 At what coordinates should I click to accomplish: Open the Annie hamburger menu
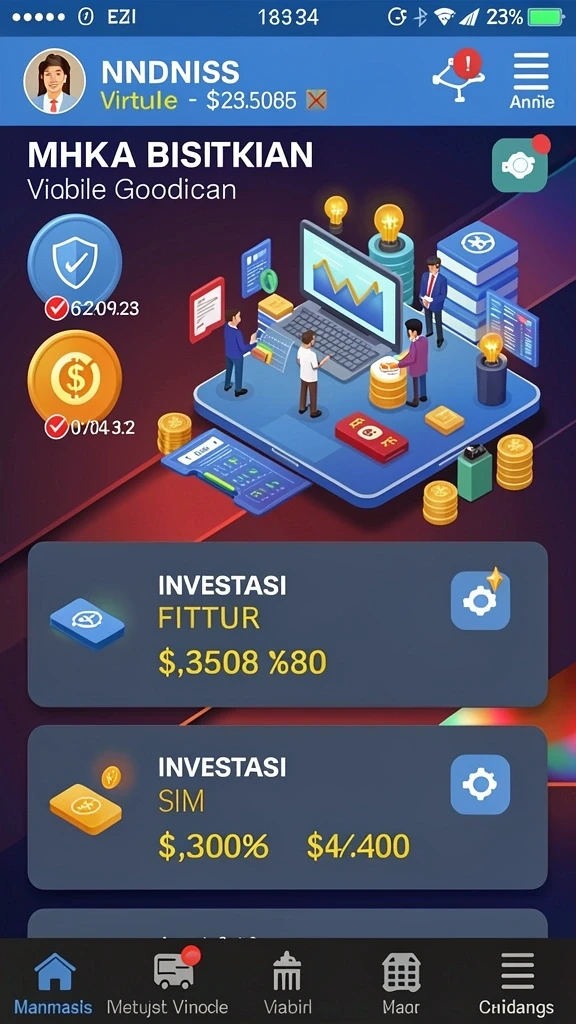531,80
